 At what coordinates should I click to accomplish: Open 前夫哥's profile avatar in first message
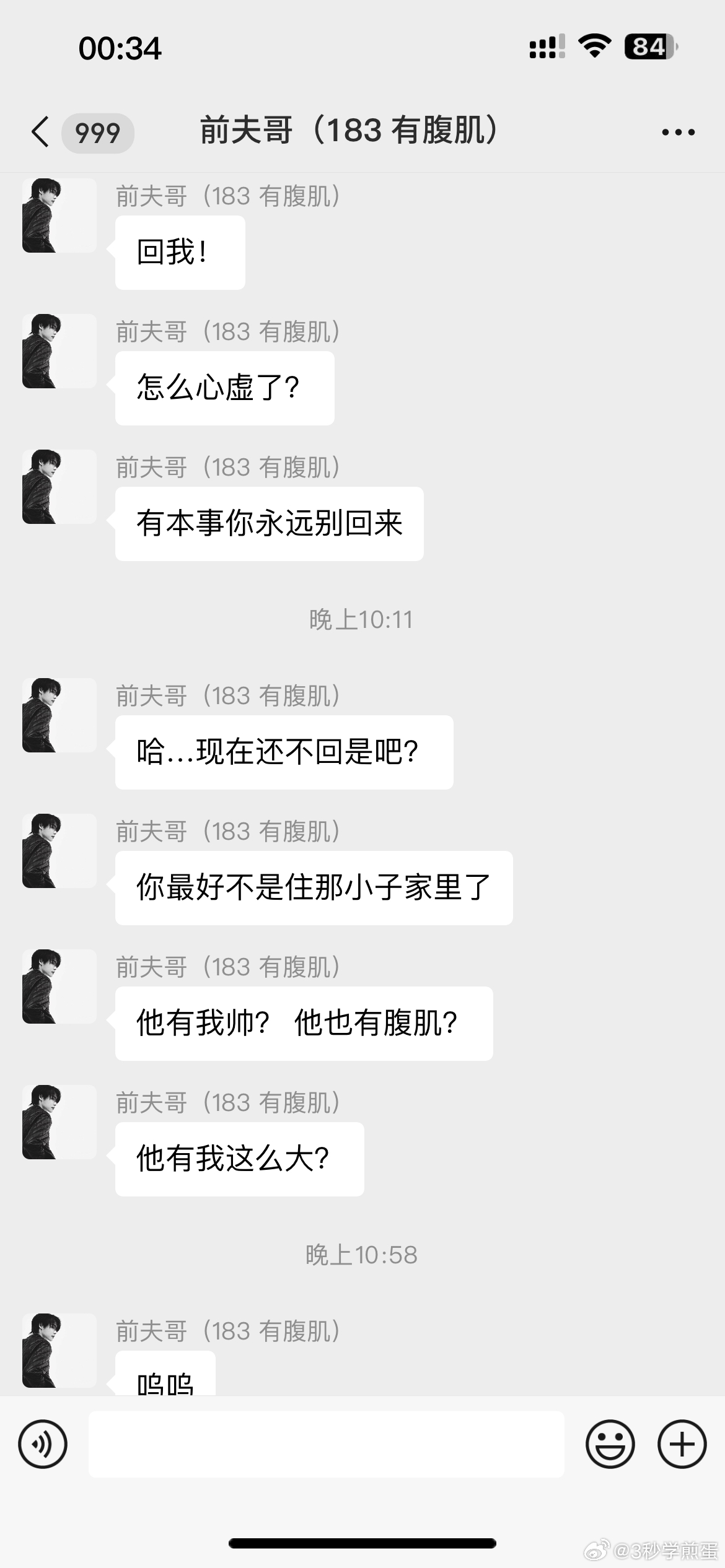[58, 214]
